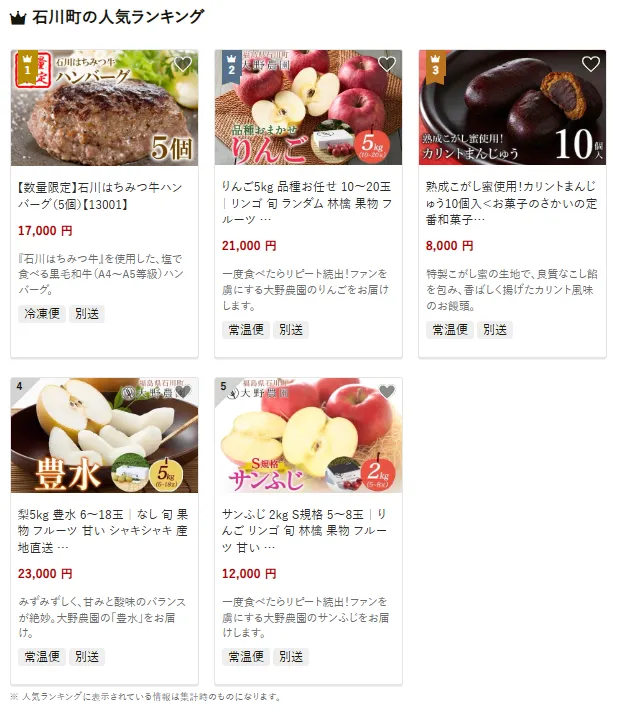The width and height of the screenshot is (628, 718).
Task: Open the りんご5kg 品種お任せ product card
Action: click(308, 194)
